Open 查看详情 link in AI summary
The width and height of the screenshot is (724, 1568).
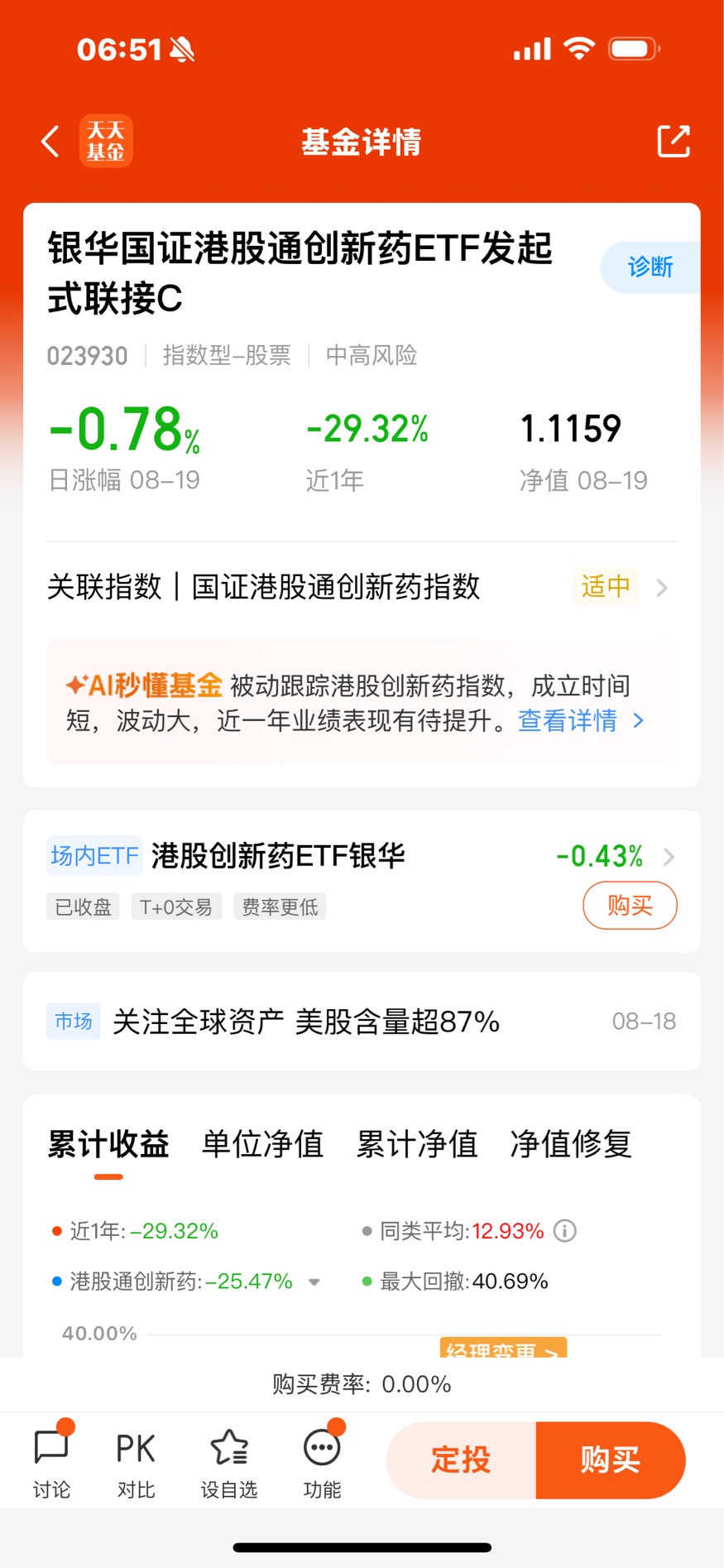[580, 721]
